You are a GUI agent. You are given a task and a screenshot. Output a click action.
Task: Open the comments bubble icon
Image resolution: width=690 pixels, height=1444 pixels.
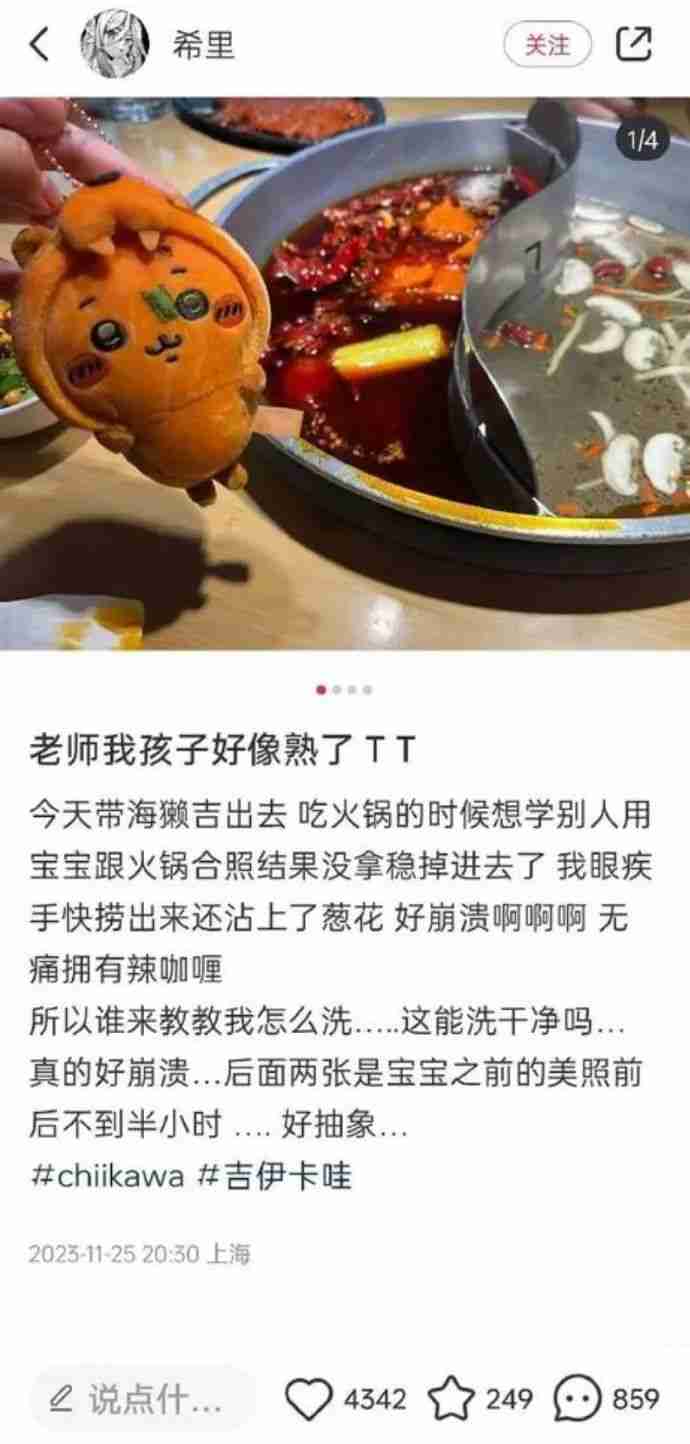pyautogui.click(x=578, y=1399)
